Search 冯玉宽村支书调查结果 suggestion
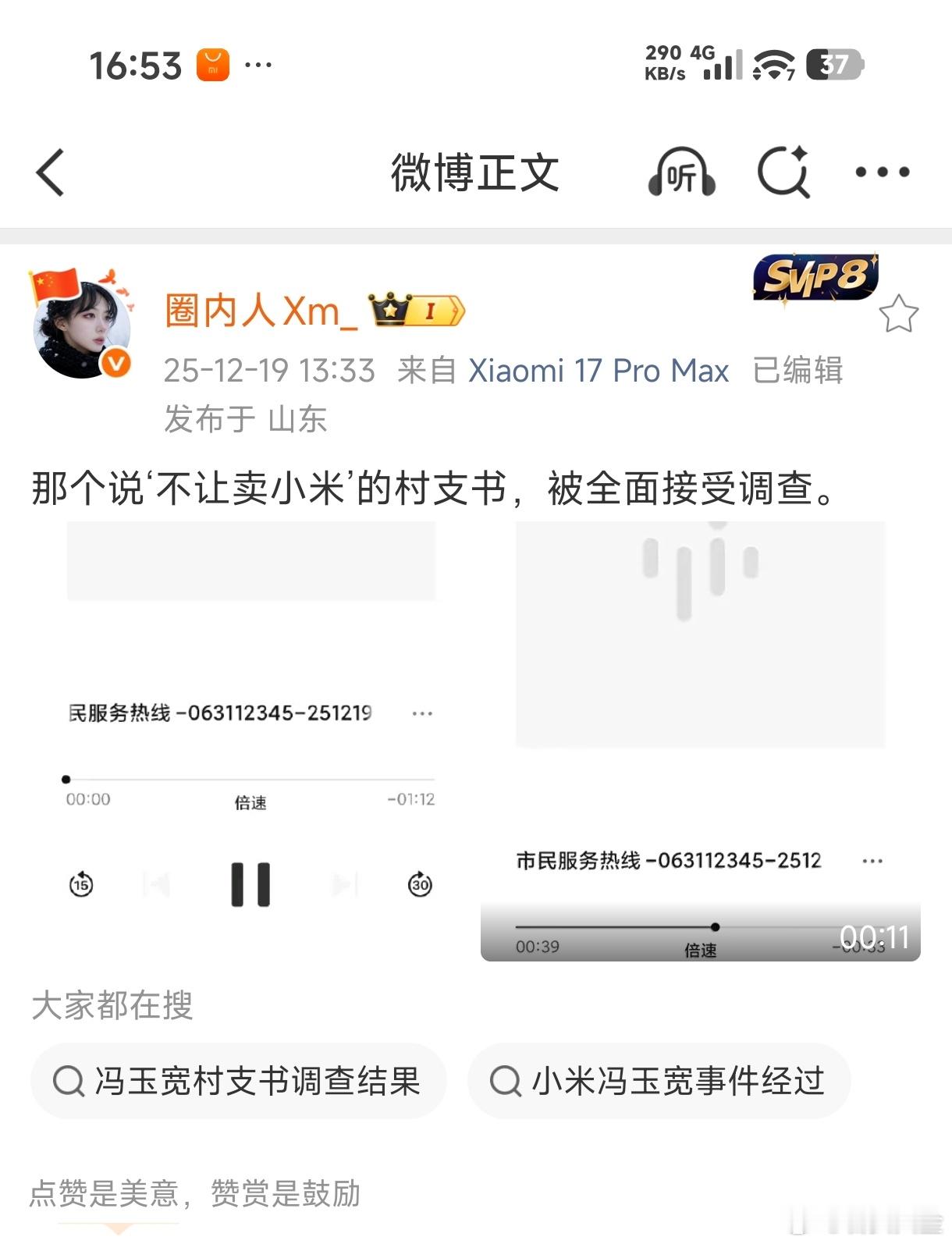Viewport: 952px width, 1244px height. point(238,1081)
